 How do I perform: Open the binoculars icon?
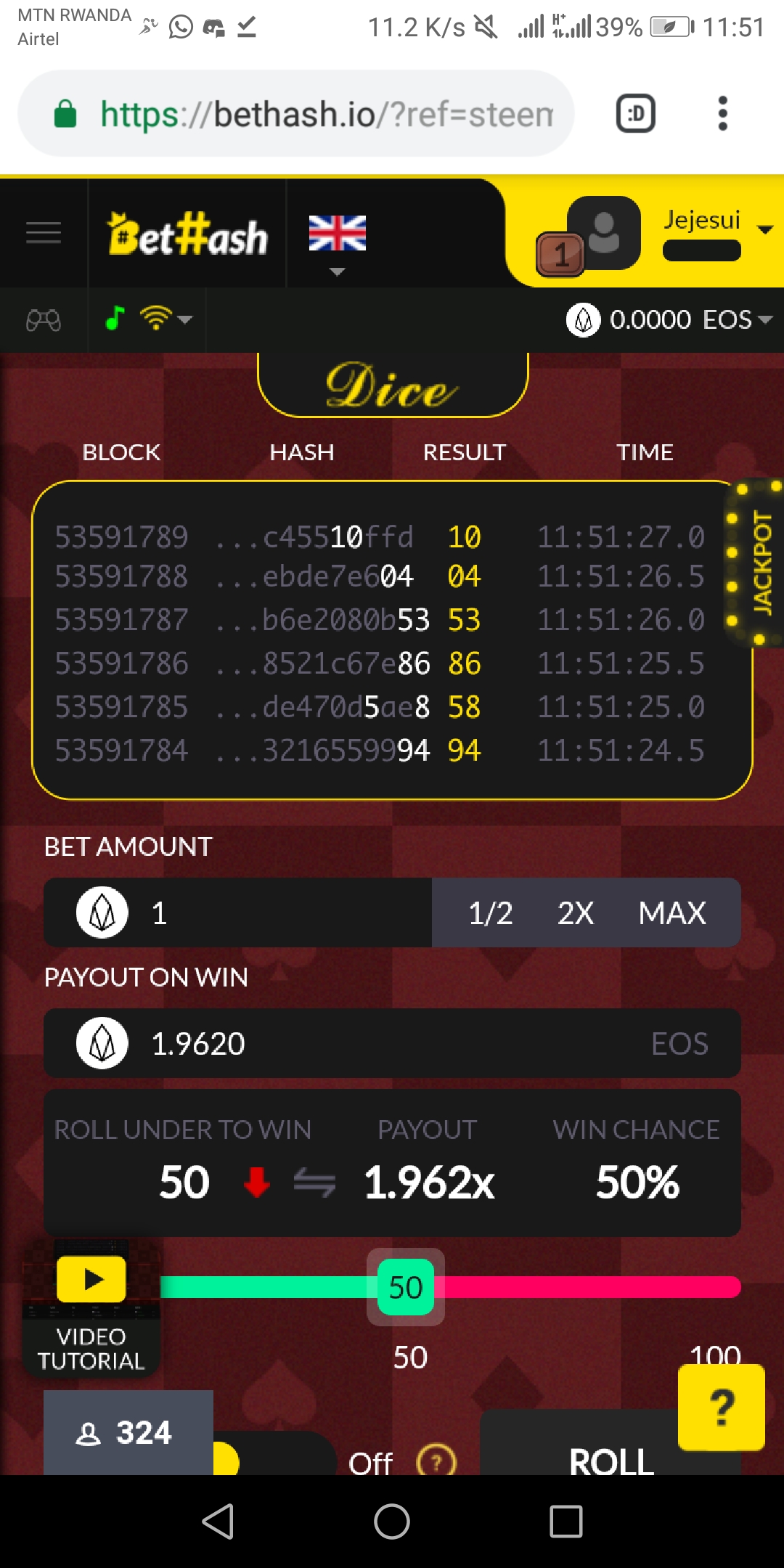click(x=44, y=319)
